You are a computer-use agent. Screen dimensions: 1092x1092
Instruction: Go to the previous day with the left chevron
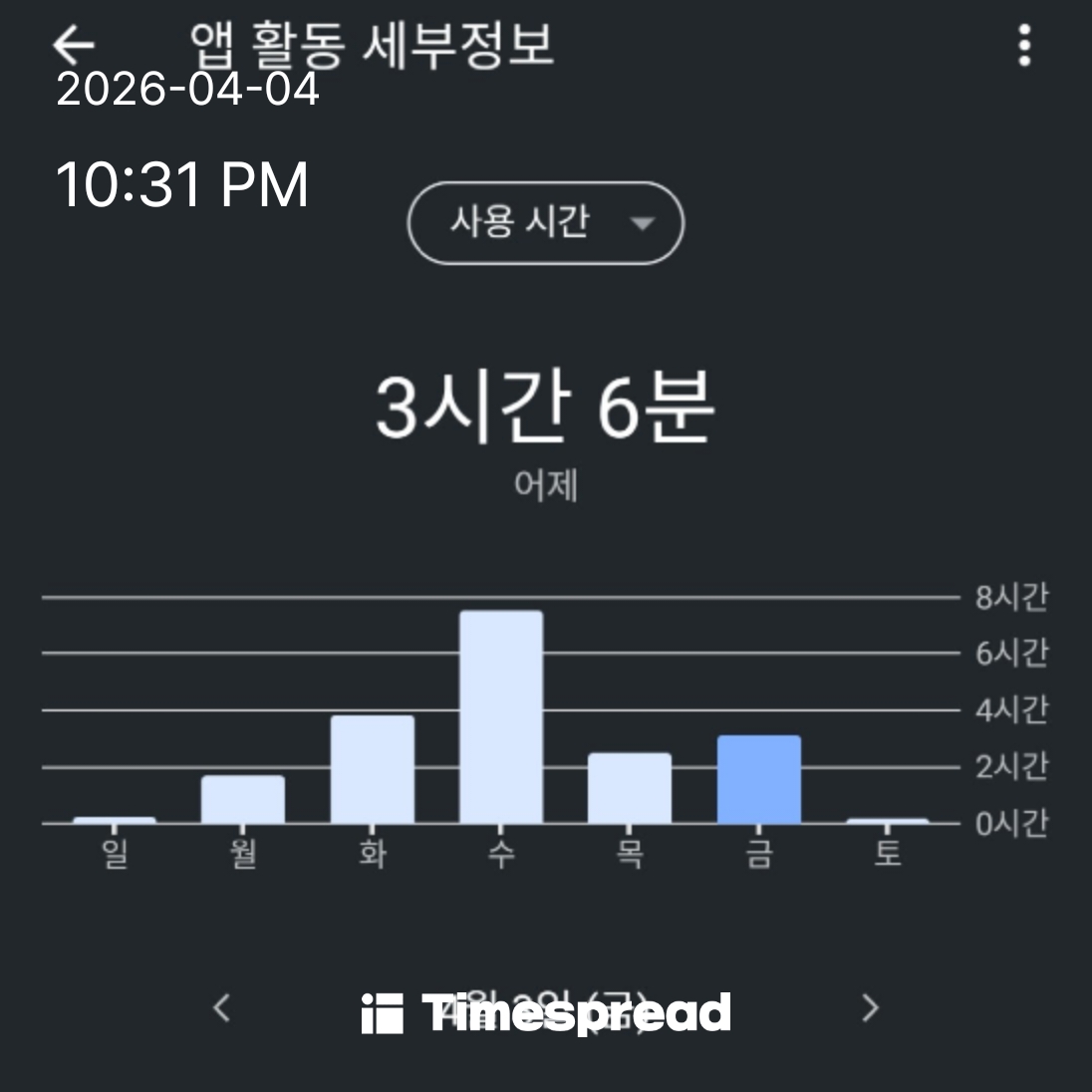[222, 1007]
